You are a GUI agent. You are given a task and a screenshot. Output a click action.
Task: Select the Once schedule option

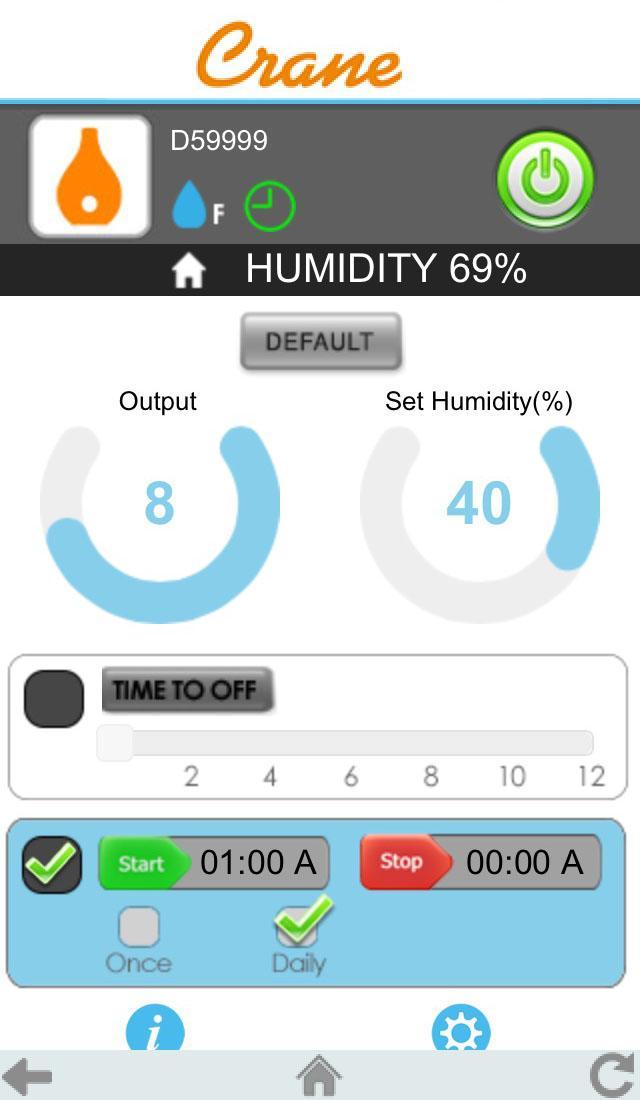coord(139,927)
